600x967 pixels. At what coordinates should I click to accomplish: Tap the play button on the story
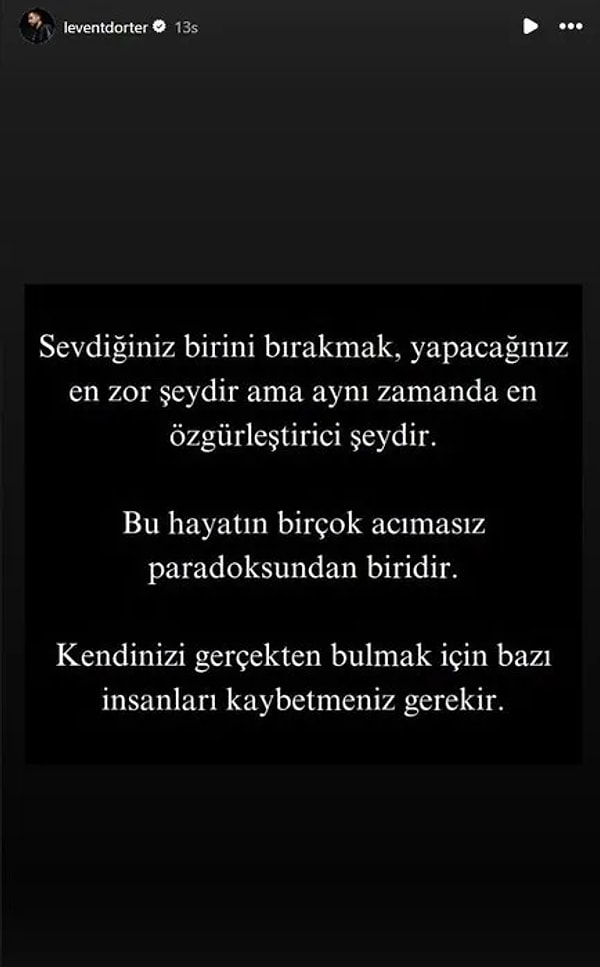[530, 28]
